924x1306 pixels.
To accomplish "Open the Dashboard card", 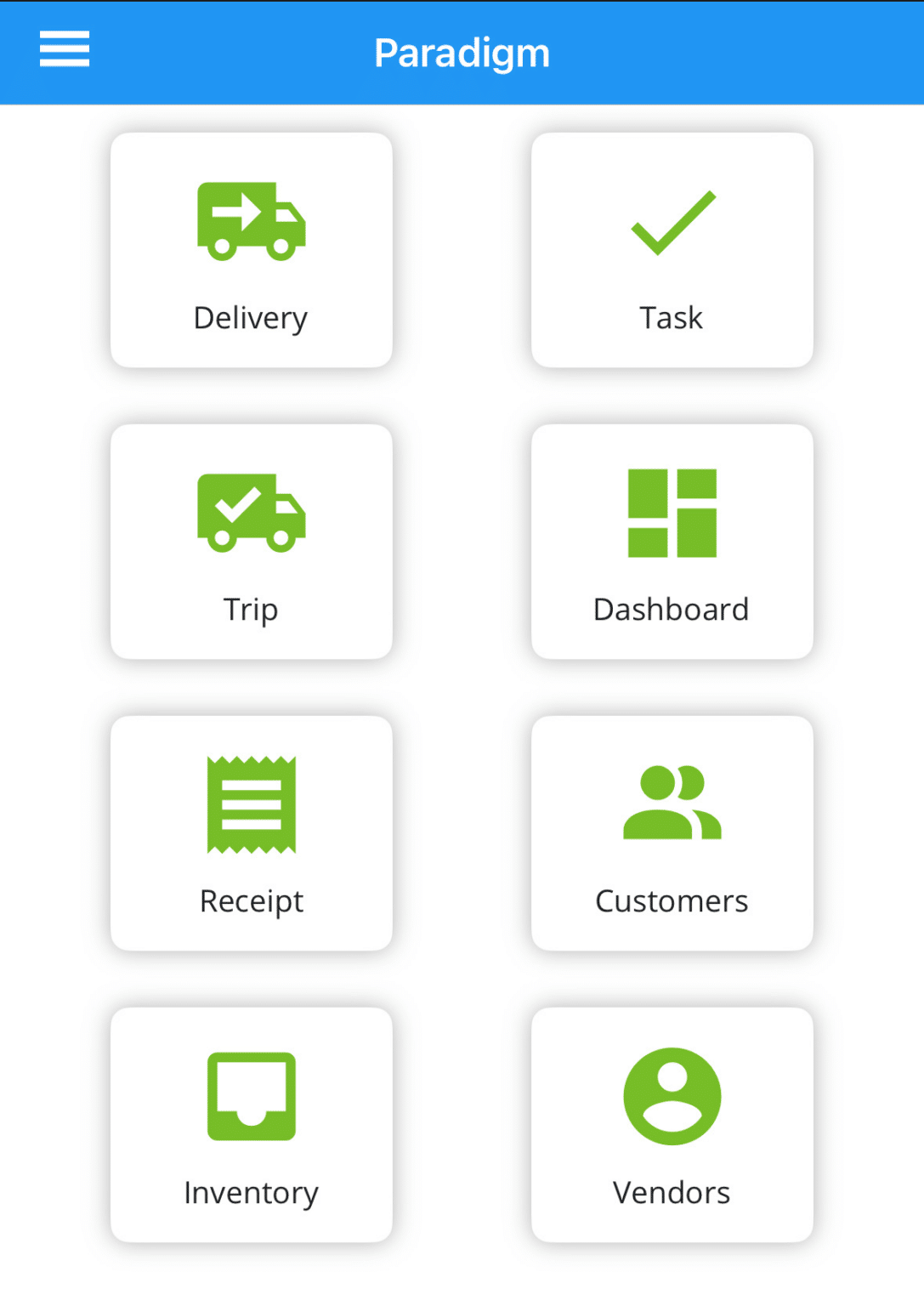I will tap(671, 541).
